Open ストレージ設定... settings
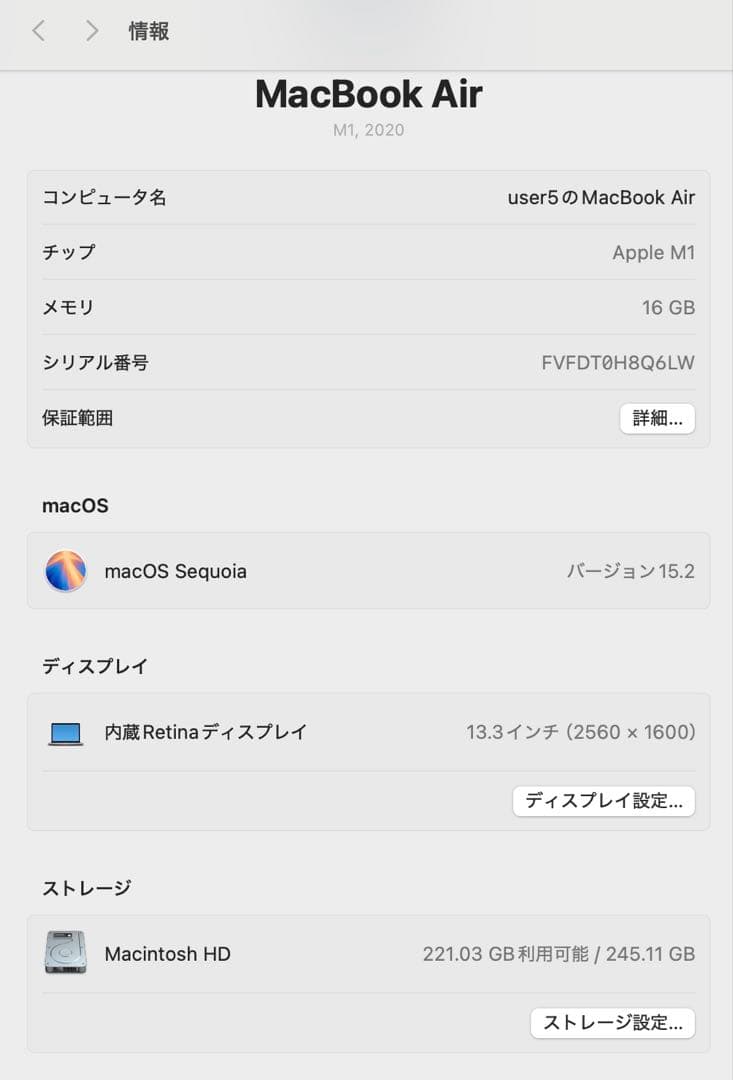Screen dimensions: 733x1080 tap(612, 1023)
